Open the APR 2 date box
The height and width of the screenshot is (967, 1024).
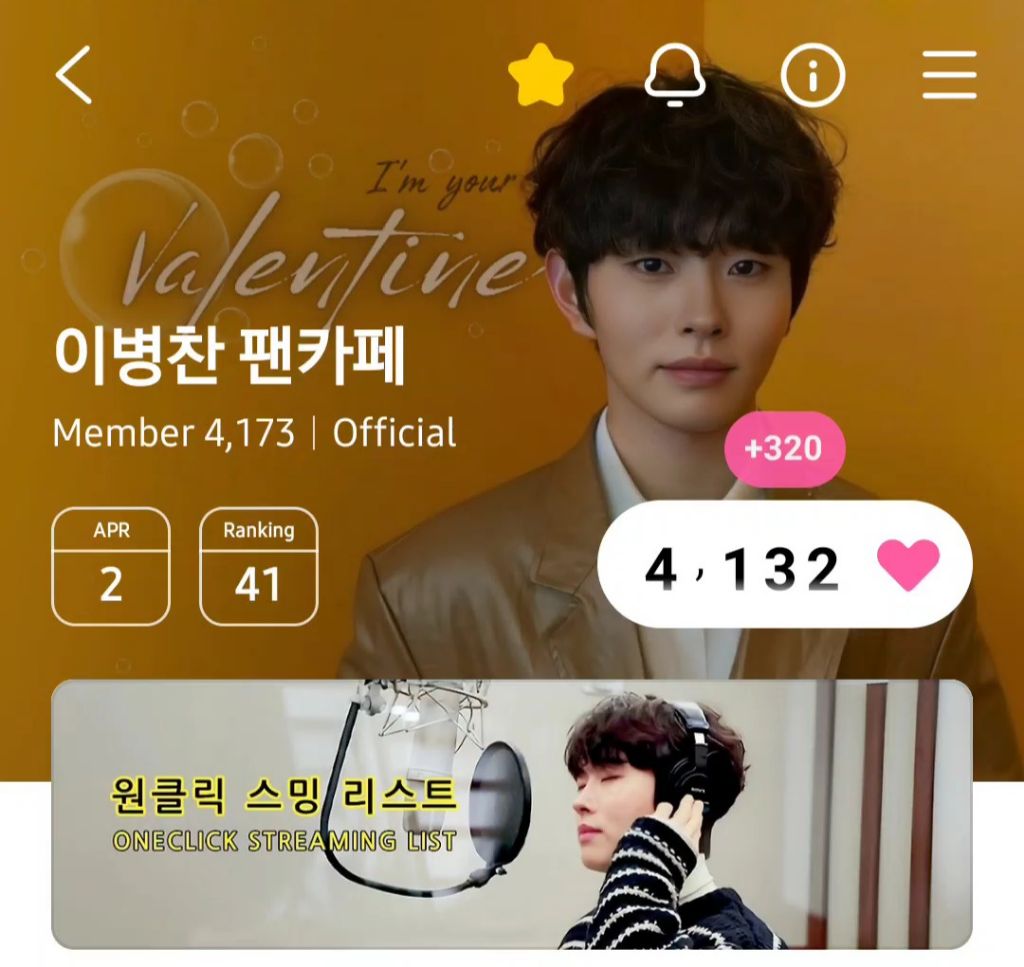point(111,566)
